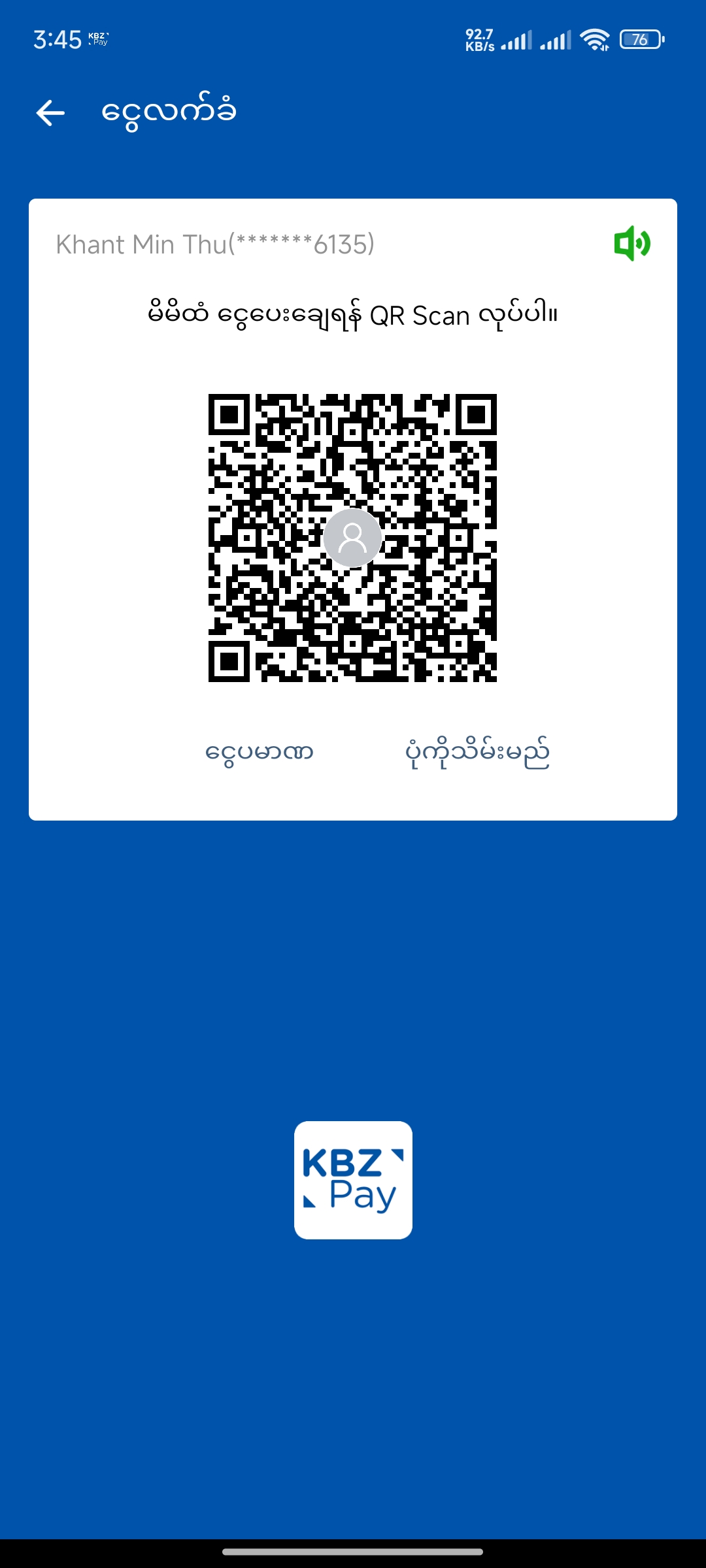
Task: Go back using the arrow icon
Action: click(x=50, y=112)
